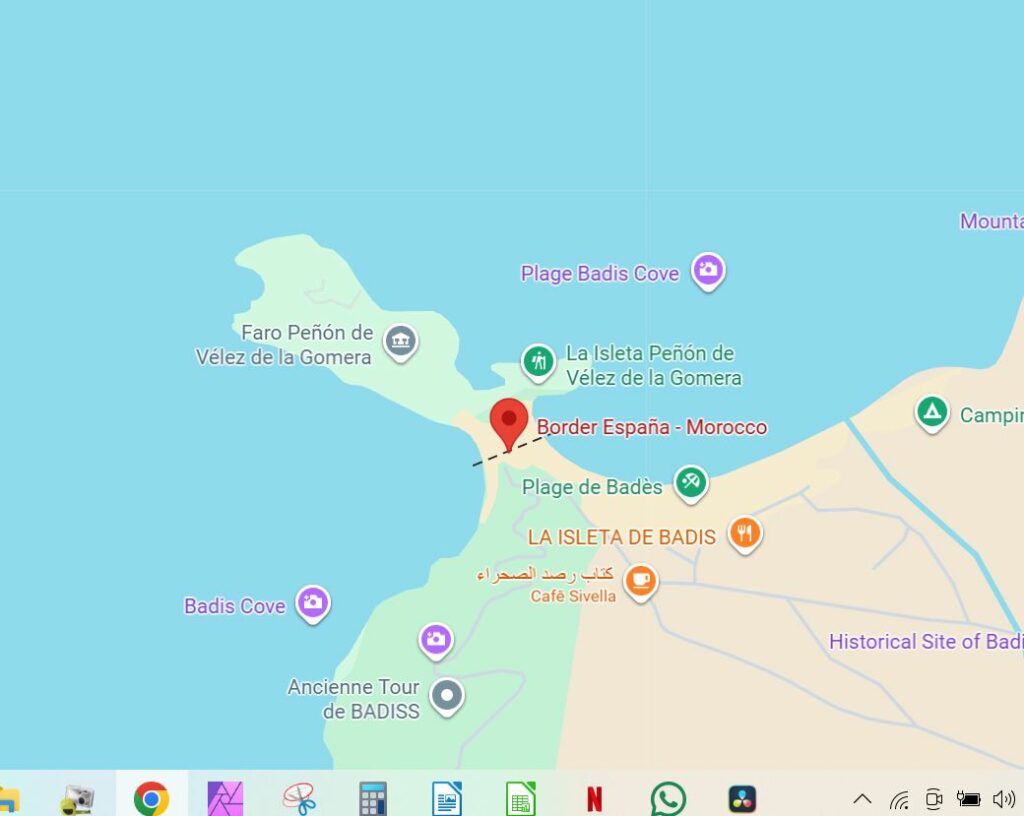Tap the red Border España - Morocco pin
Viewport: 1024px width, 816px height.
click(509, 421)
